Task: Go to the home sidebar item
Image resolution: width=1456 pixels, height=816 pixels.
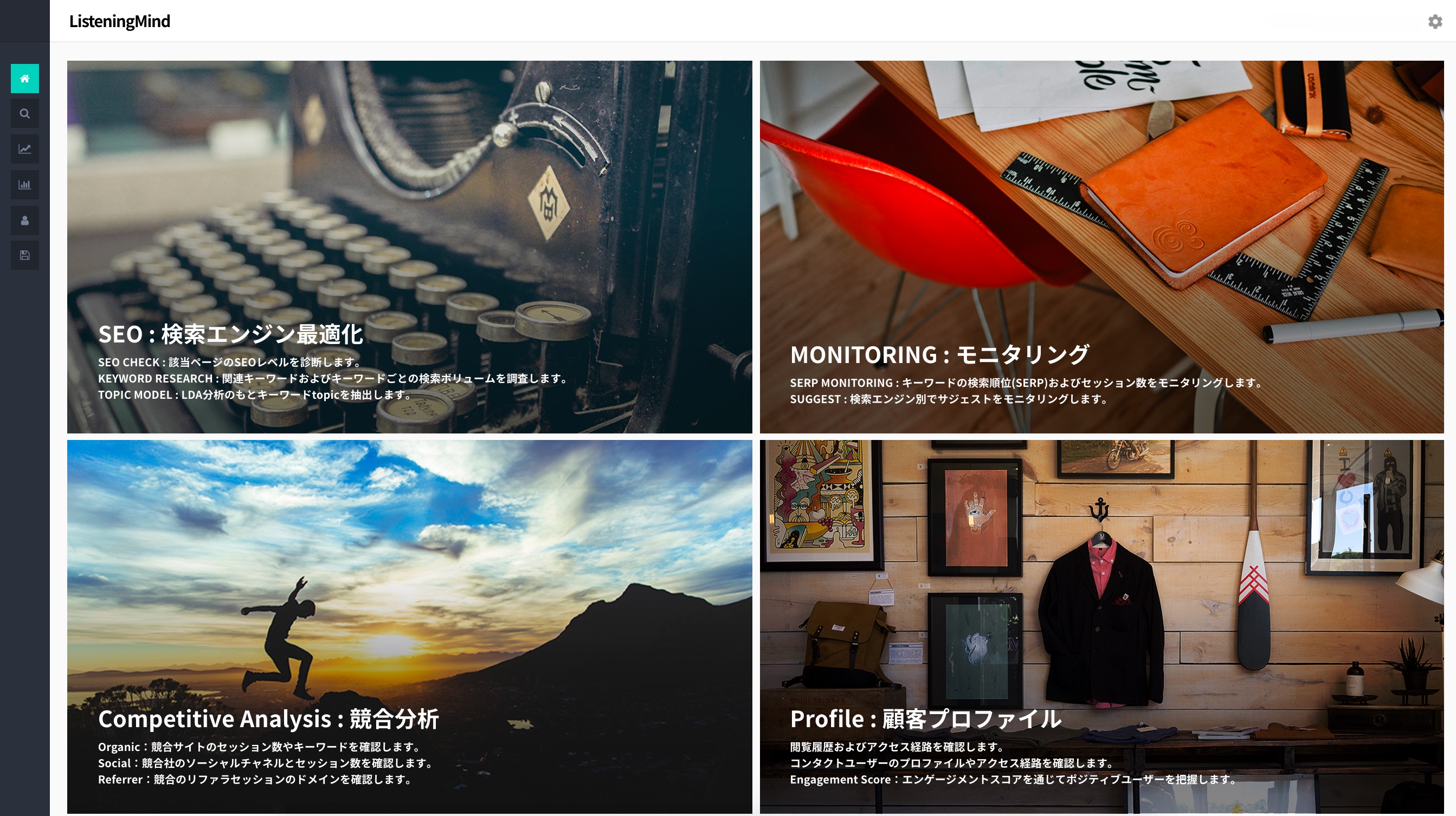Action: pos(24,79)
